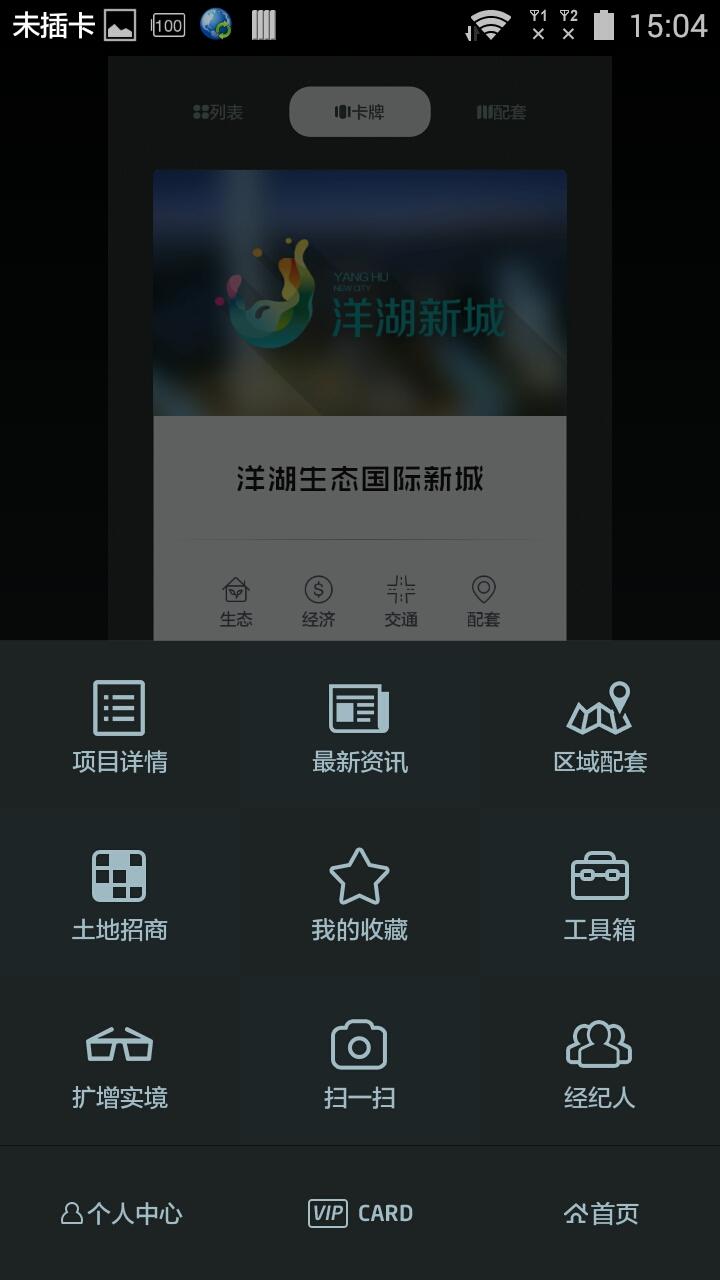Open 区域配套 area facilities map
The width and height of the screenshot is (720, 1280).
coord(599,726)
